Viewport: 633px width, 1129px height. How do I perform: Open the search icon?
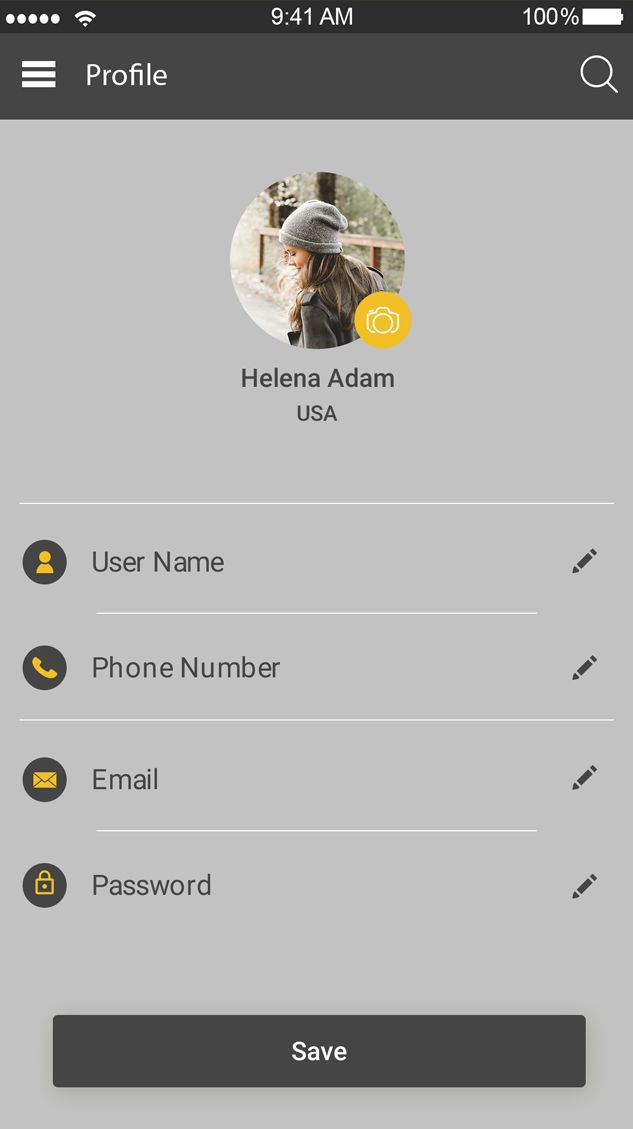point(598,75)
